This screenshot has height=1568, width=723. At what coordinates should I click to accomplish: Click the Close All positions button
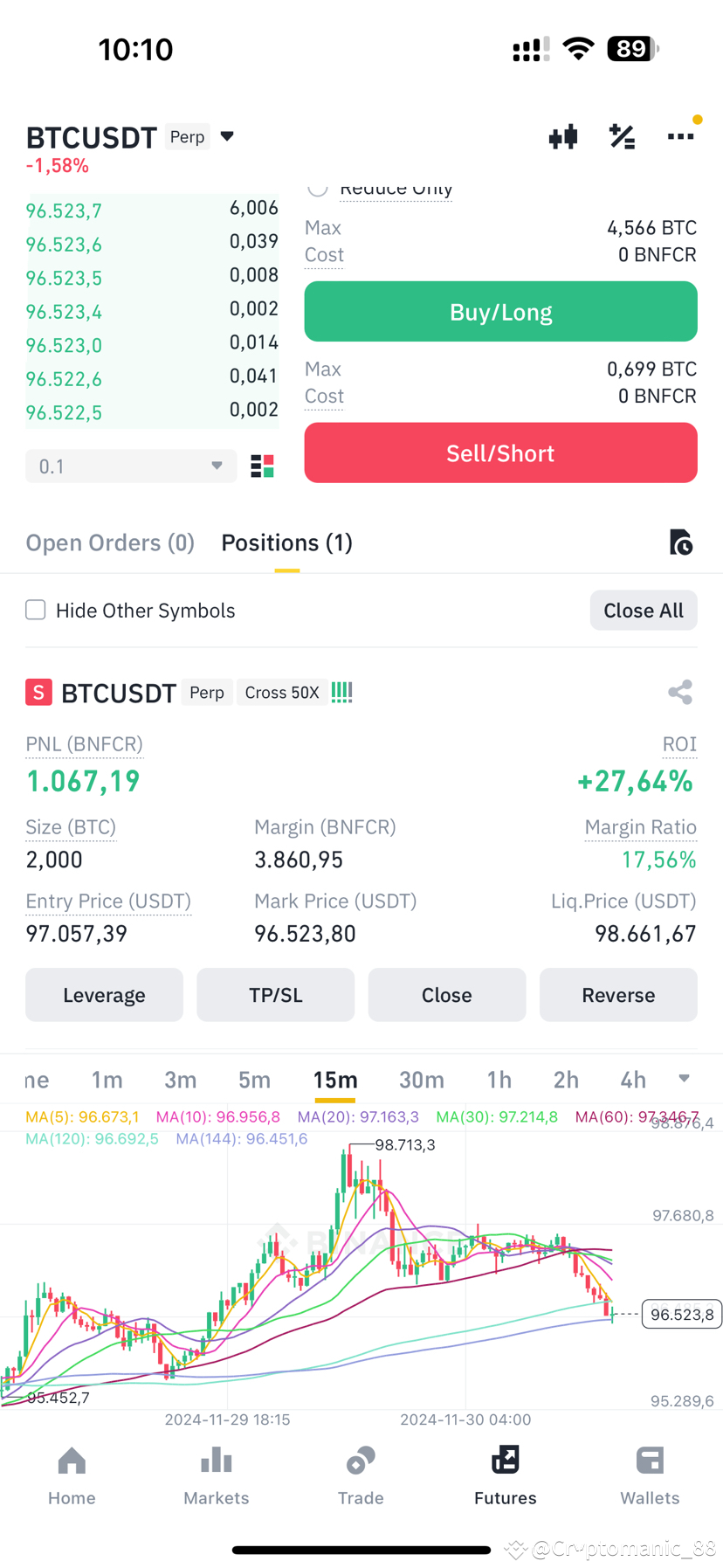tap(643, 610)
